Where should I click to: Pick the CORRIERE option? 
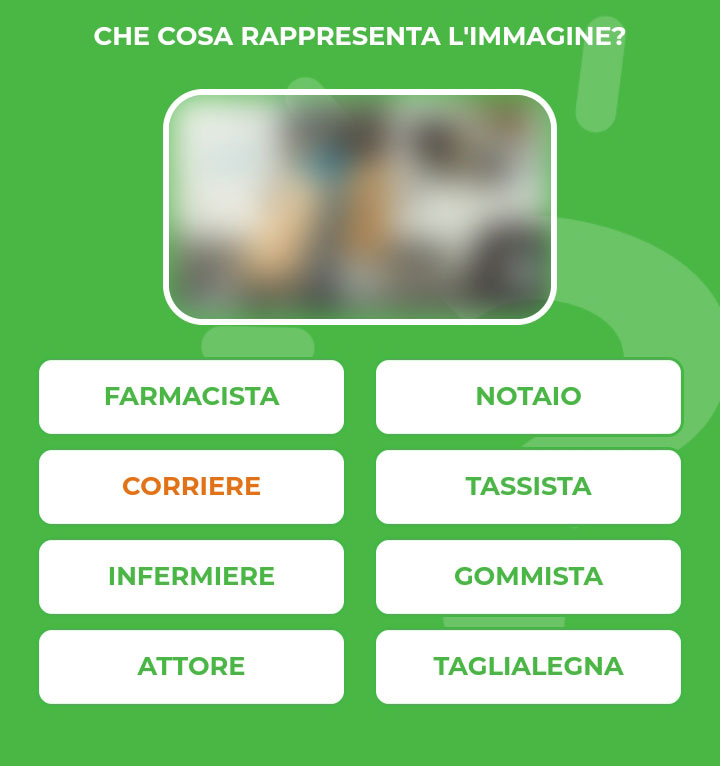click(x=191, y=487)
